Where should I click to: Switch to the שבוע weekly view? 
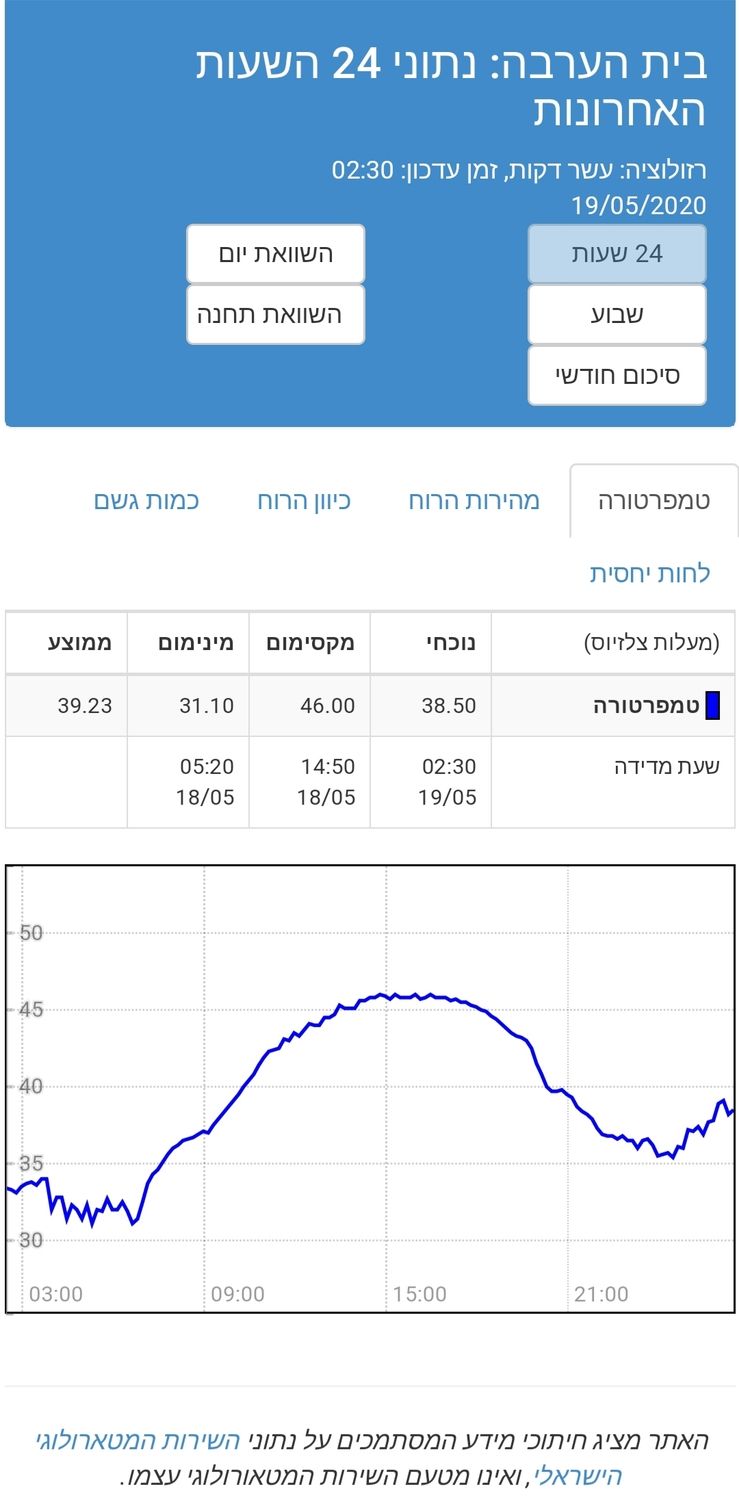617,314
